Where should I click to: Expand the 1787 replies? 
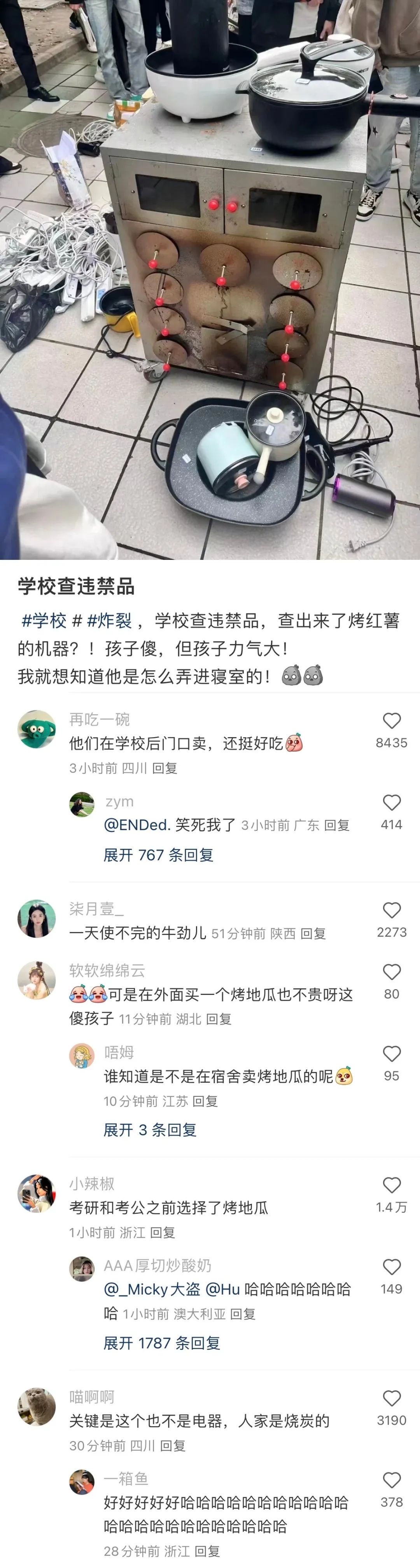pos(161,1343)
